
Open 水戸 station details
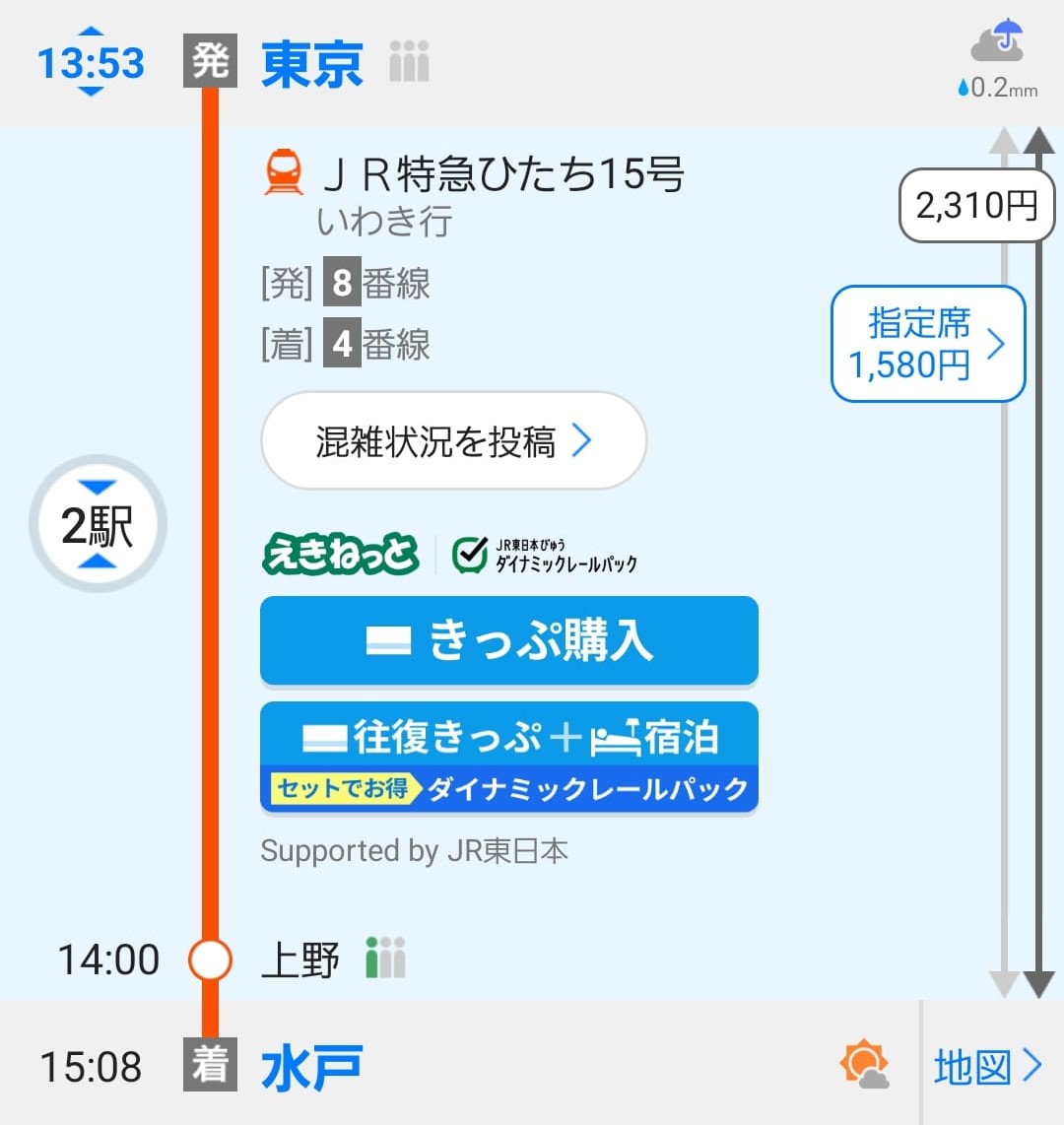click(311, 1068)
